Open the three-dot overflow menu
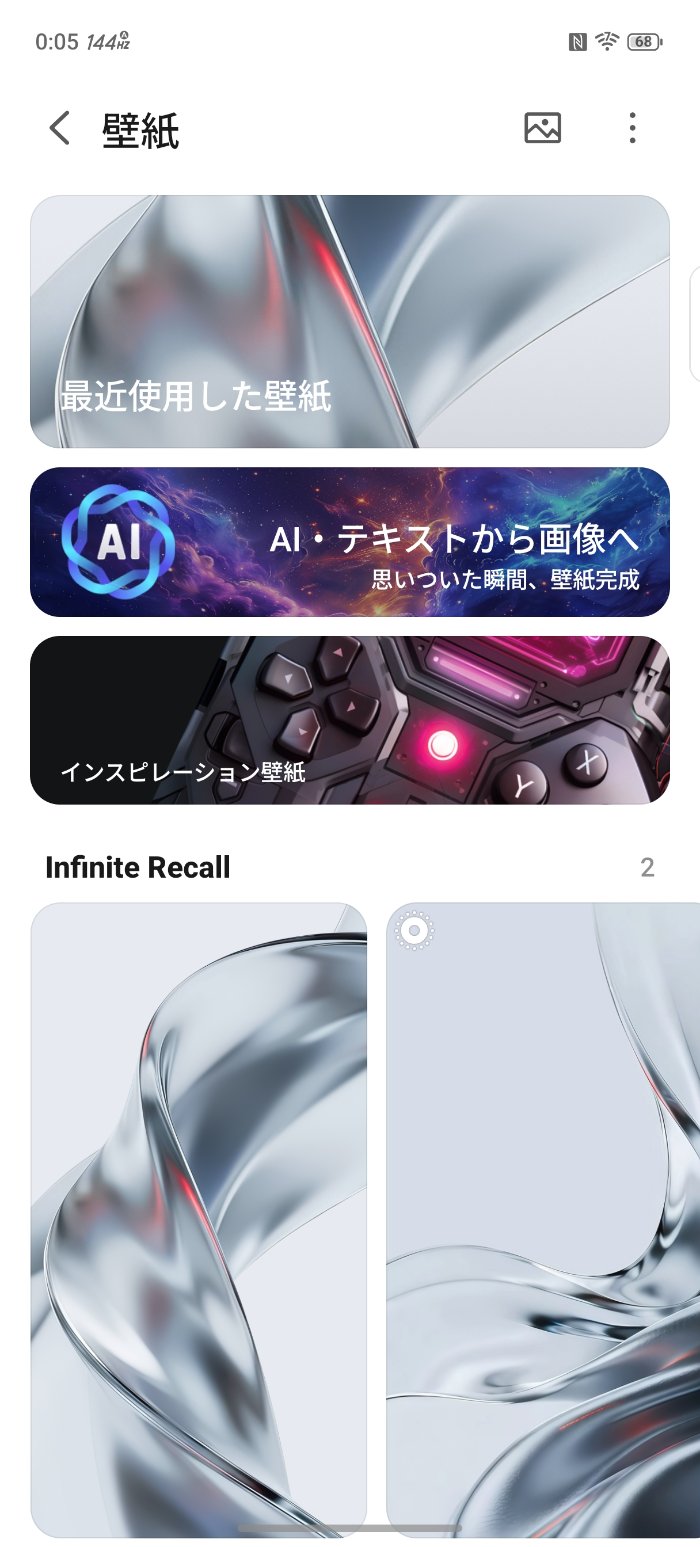Viewport: 700px width, 1547px height. (x=632, y=128)
